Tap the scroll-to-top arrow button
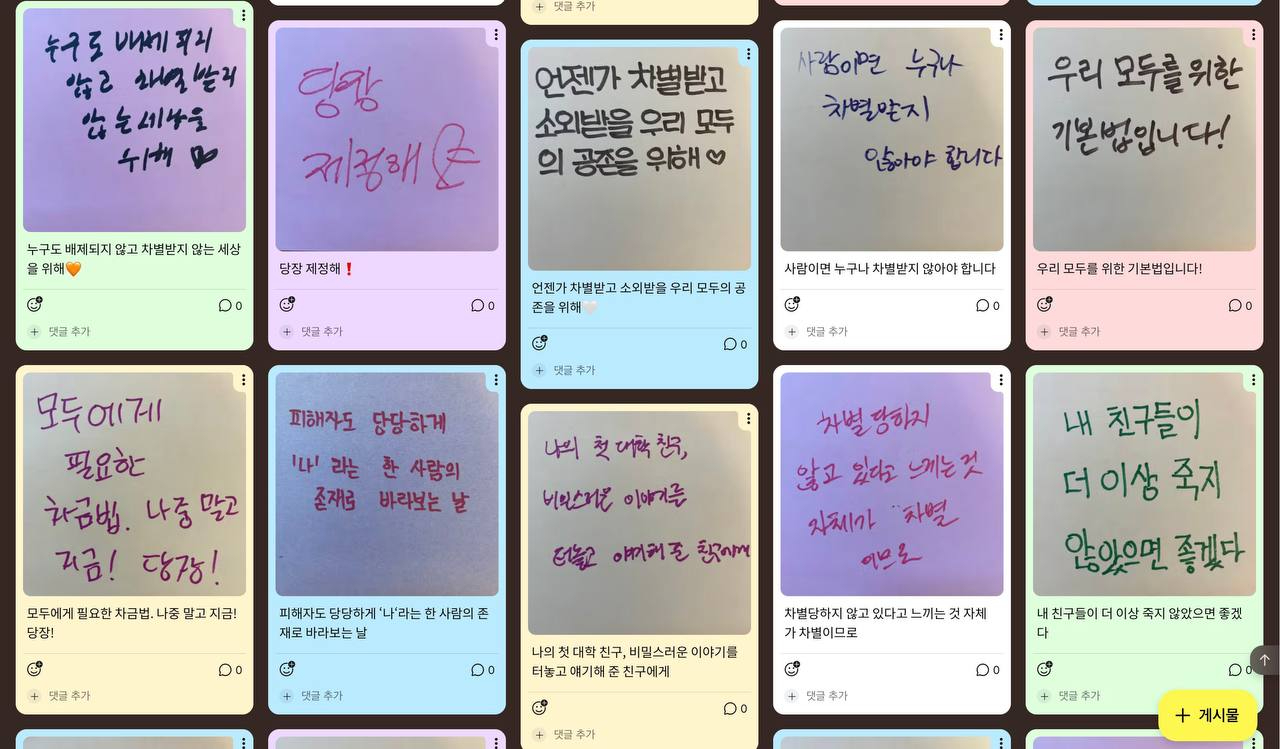The width and height of the screenshot is (1280, 749). pos(1264,660)
